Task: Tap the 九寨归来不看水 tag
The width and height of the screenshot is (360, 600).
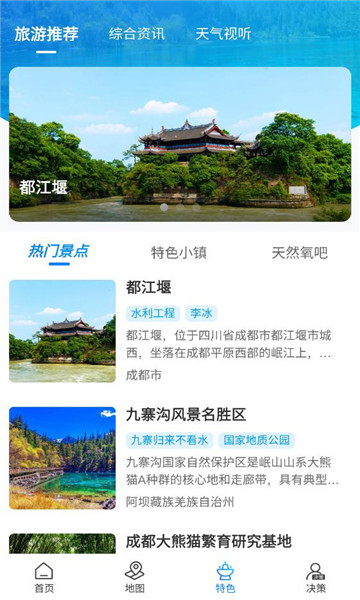Action: (x=169, y=440)
